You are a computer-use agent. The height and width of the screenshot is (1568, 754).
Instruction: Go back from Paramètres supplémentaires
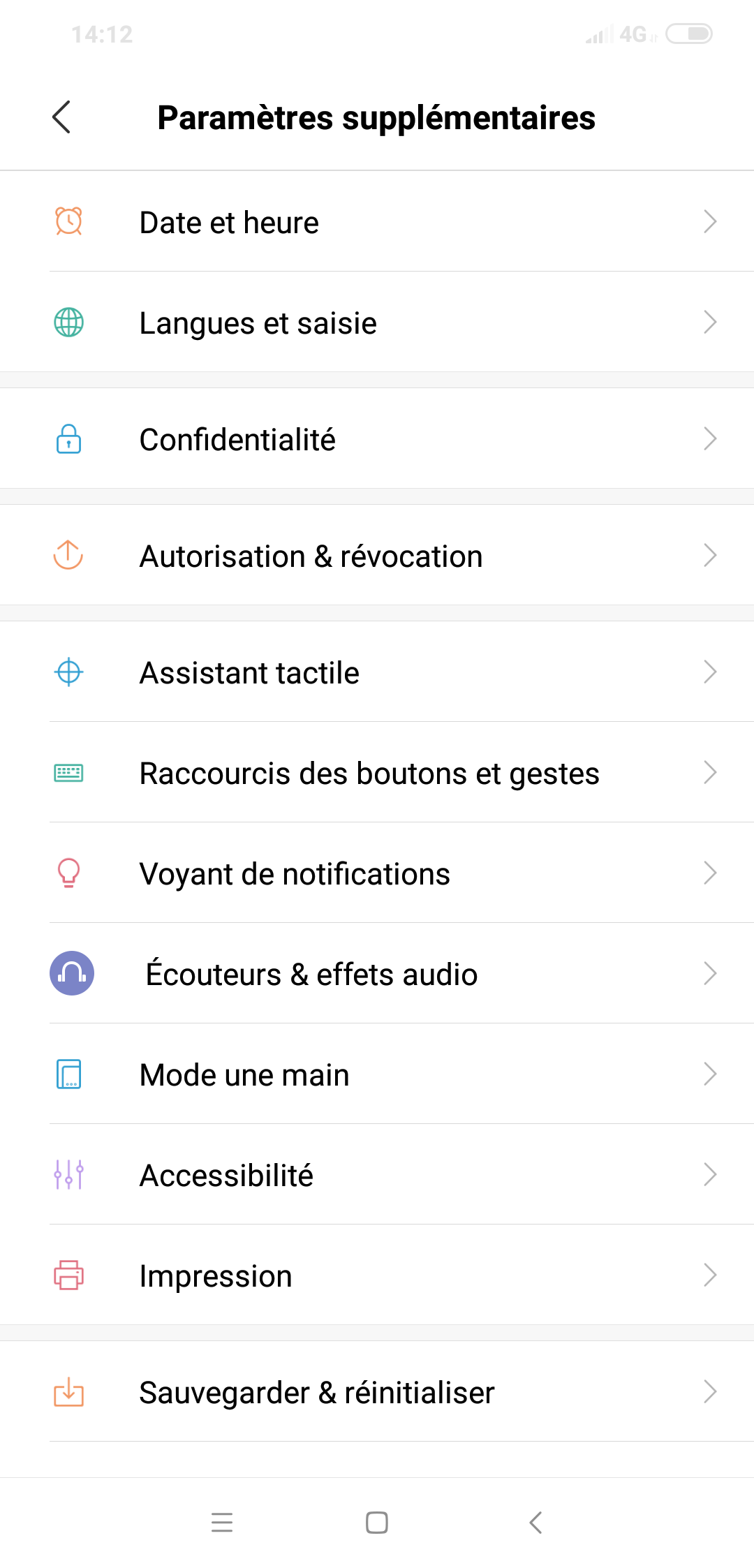click(61, 117)
